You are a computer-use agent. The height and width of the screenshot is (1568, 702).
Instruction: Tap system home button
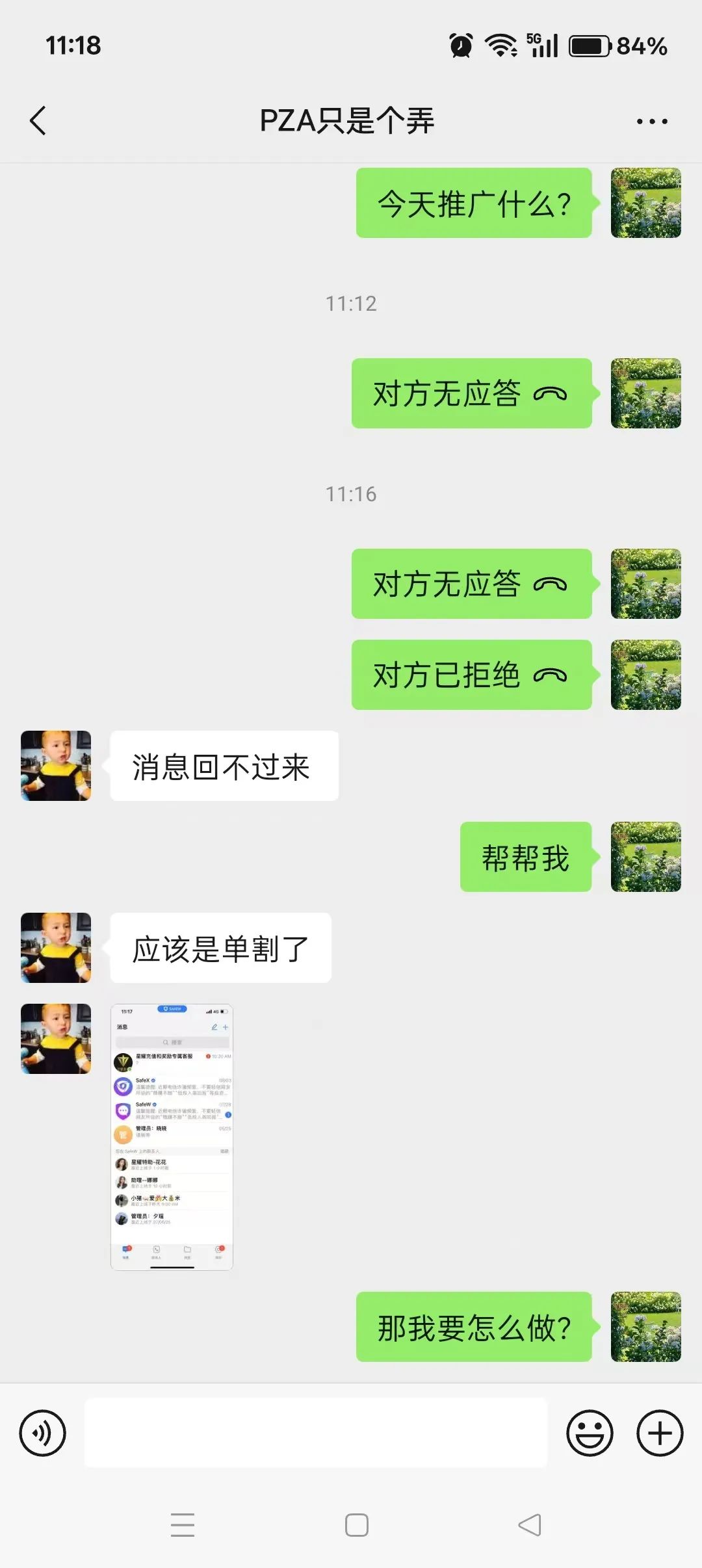[x=356, y=1525]
